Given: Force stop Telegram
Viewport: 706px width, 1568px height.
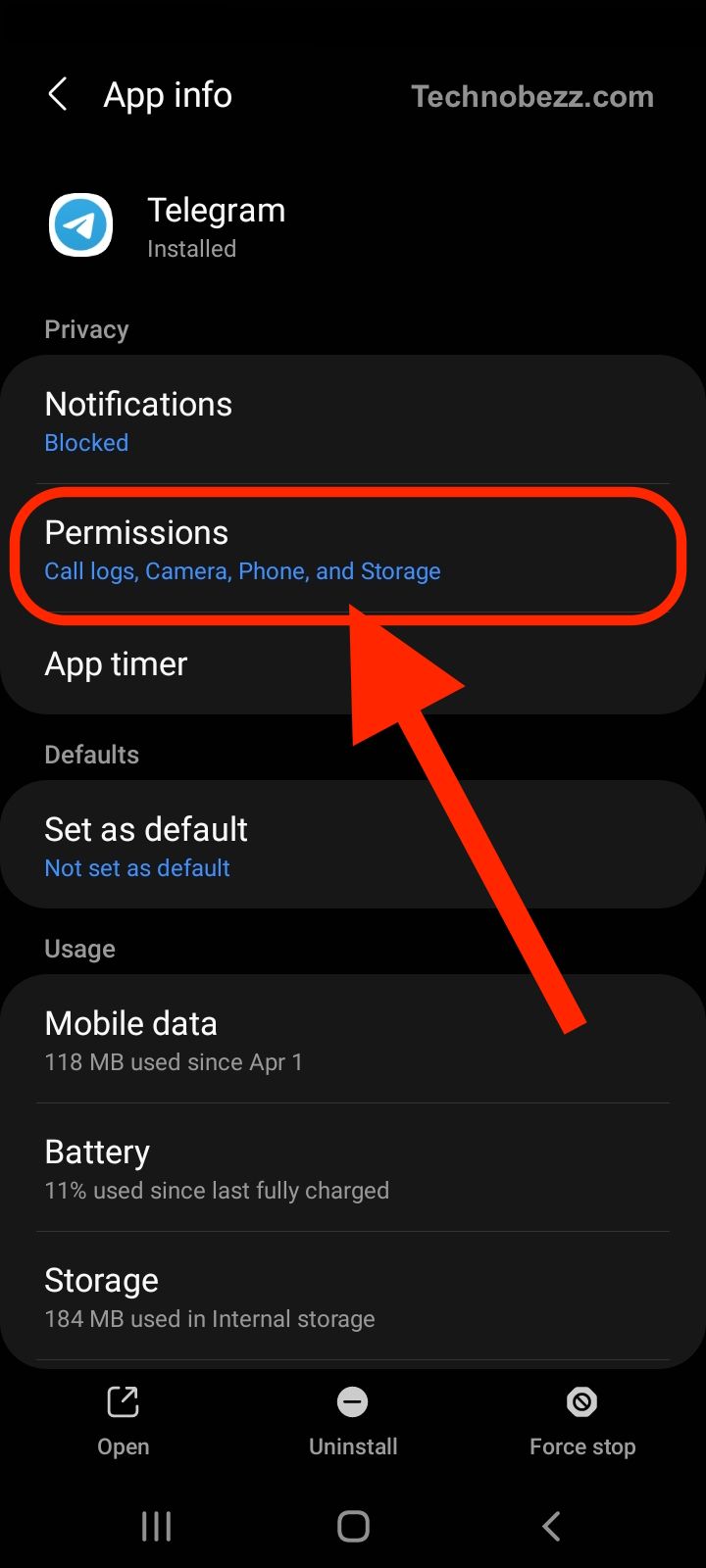Looking at the screenshot, I should point(582,1421).
